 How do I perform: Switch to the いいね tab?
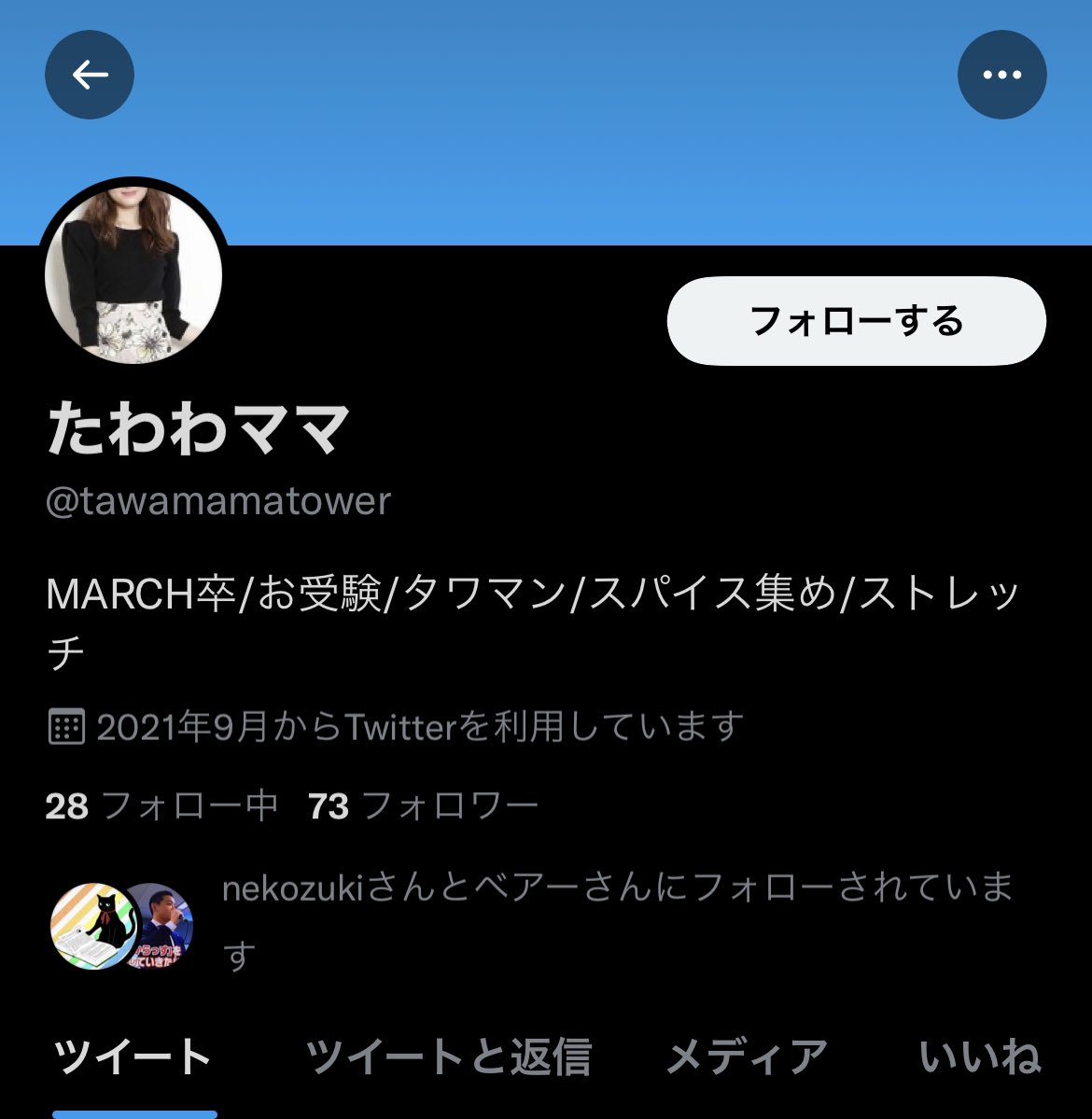coord(980,1057)
